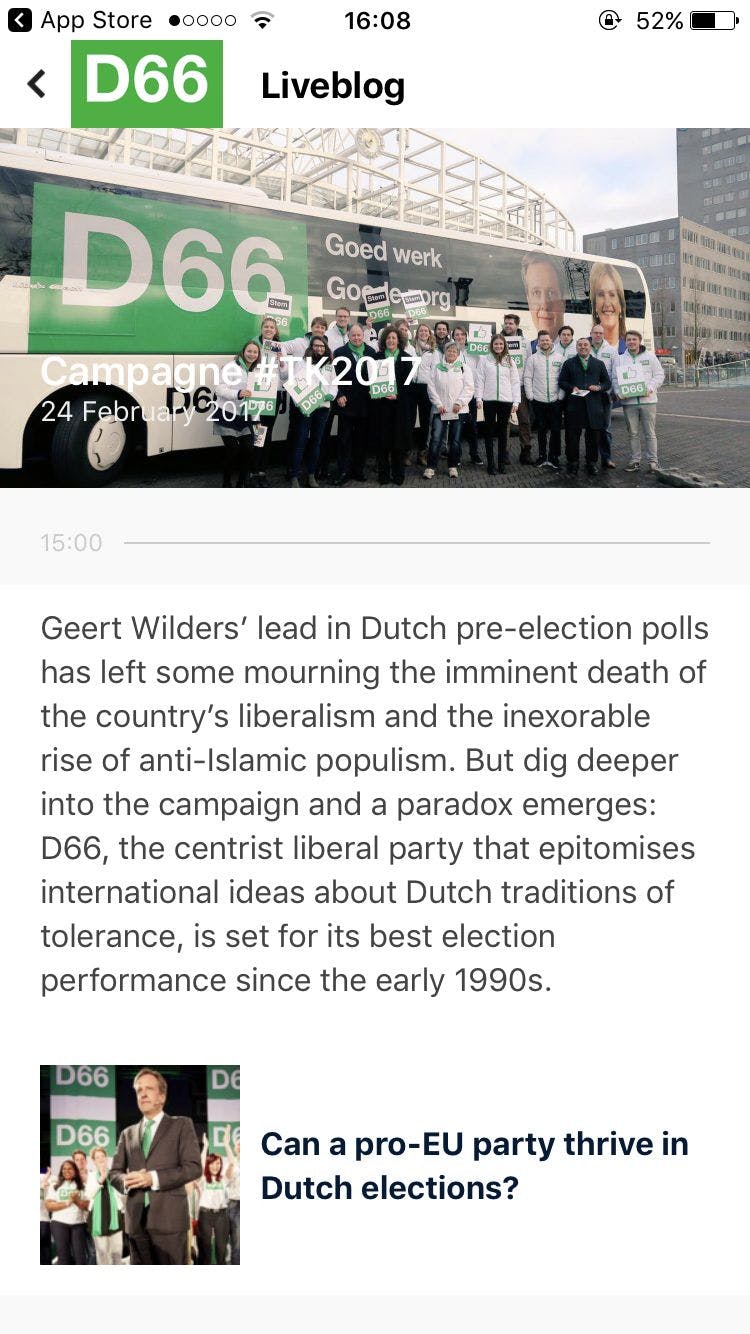Go back using the arrow beside D66

[x=37, y=84]
